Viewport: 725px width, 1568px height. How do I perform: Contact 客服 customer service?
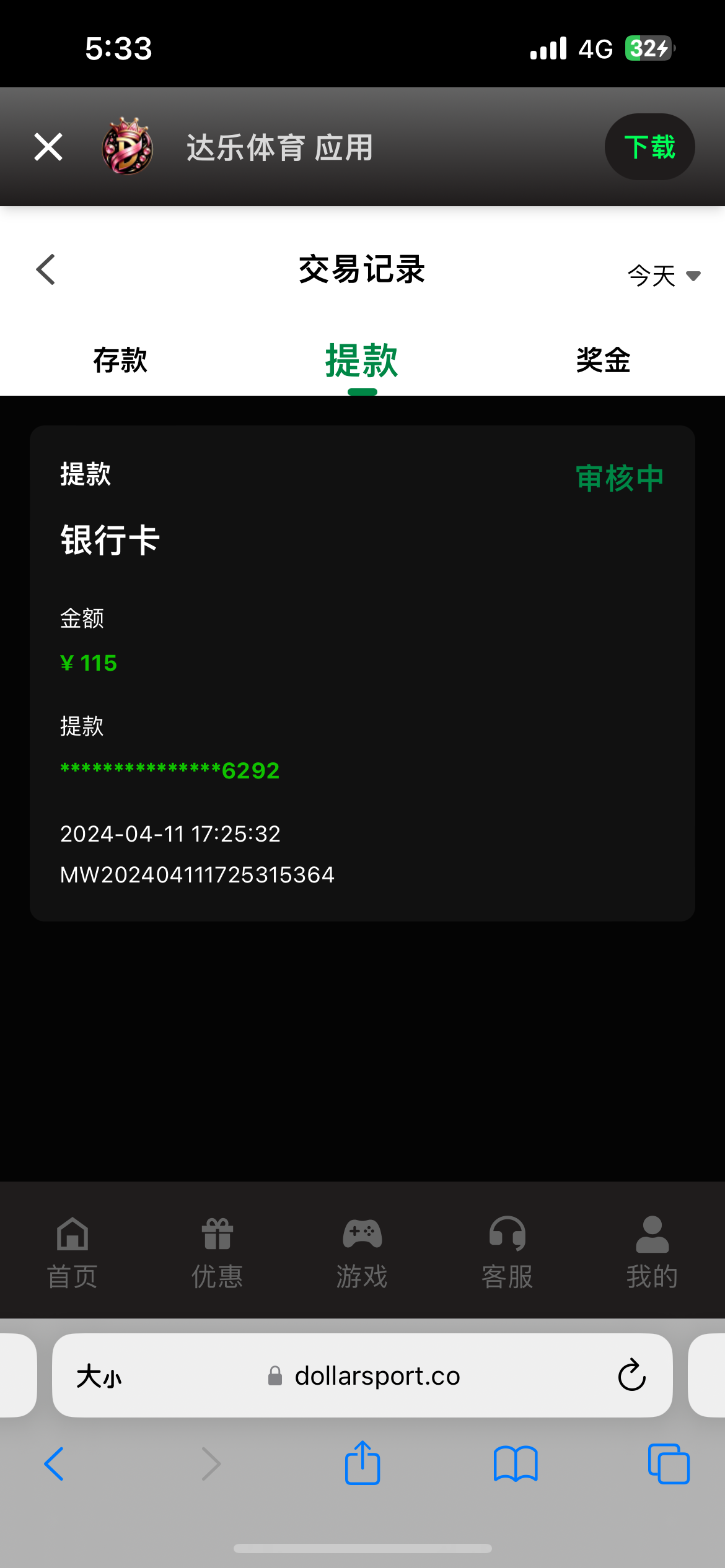(507, 1252)
